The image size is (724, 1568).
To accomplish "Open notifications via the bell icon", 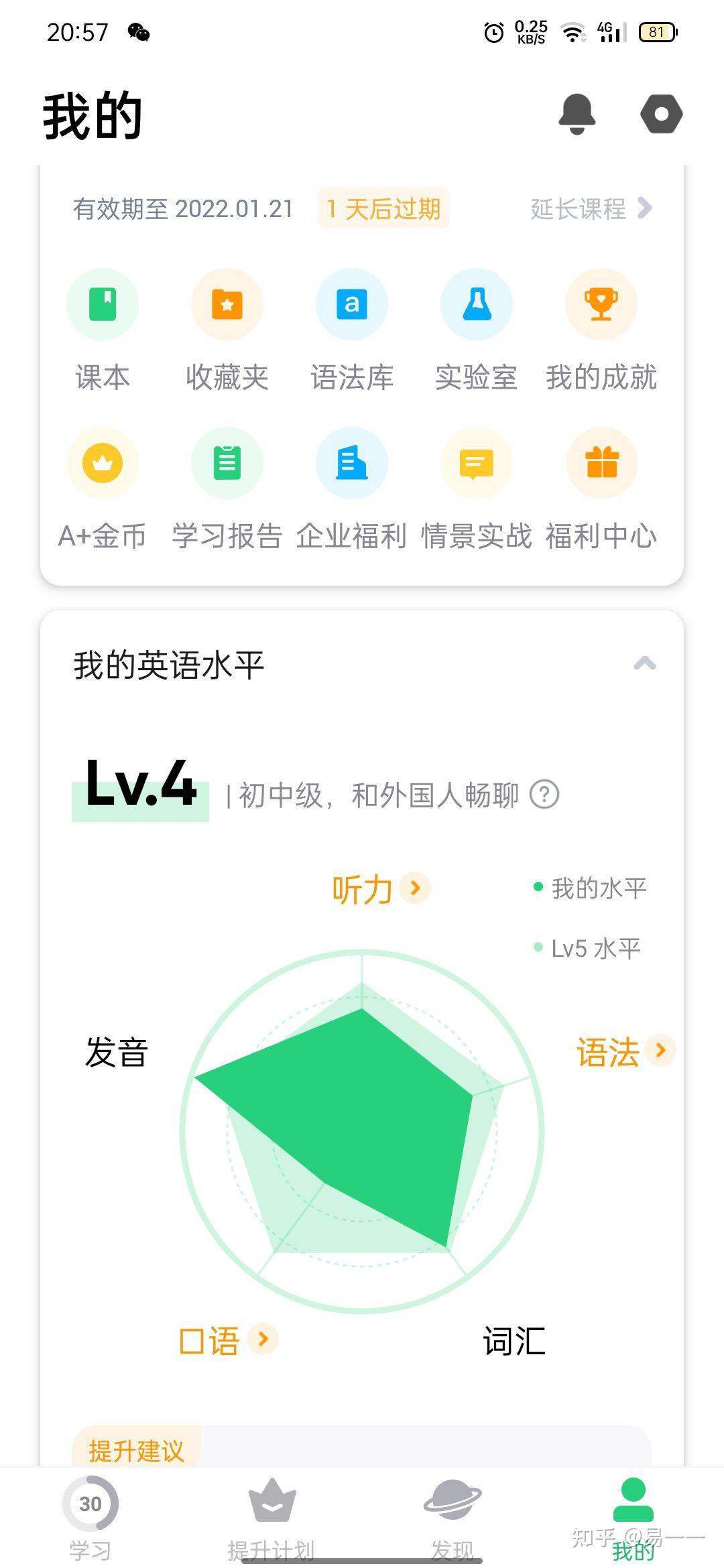I will [x=578, y=114].
